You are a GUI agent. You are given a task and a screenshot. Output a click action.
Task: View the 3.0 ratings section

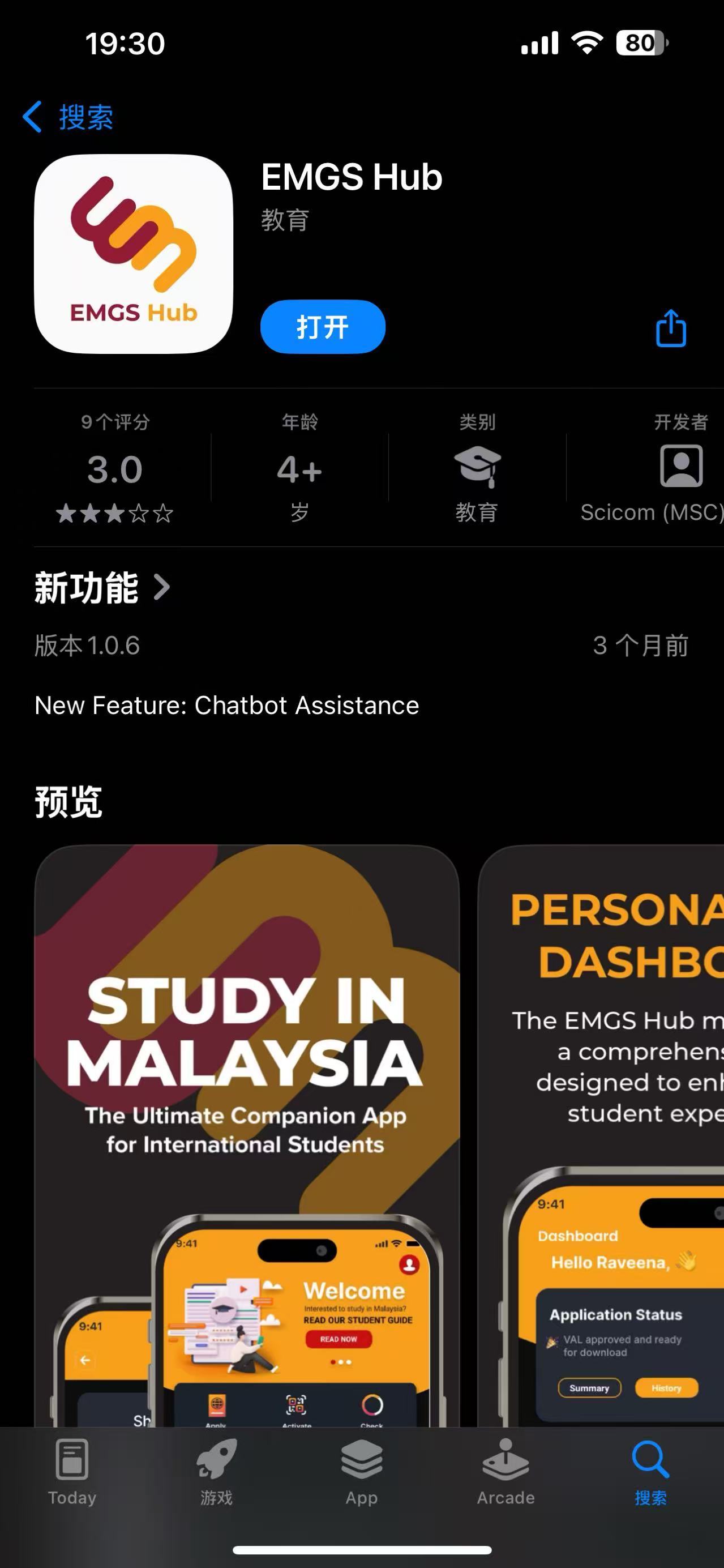pyautogui.click(x=115, y=468)
